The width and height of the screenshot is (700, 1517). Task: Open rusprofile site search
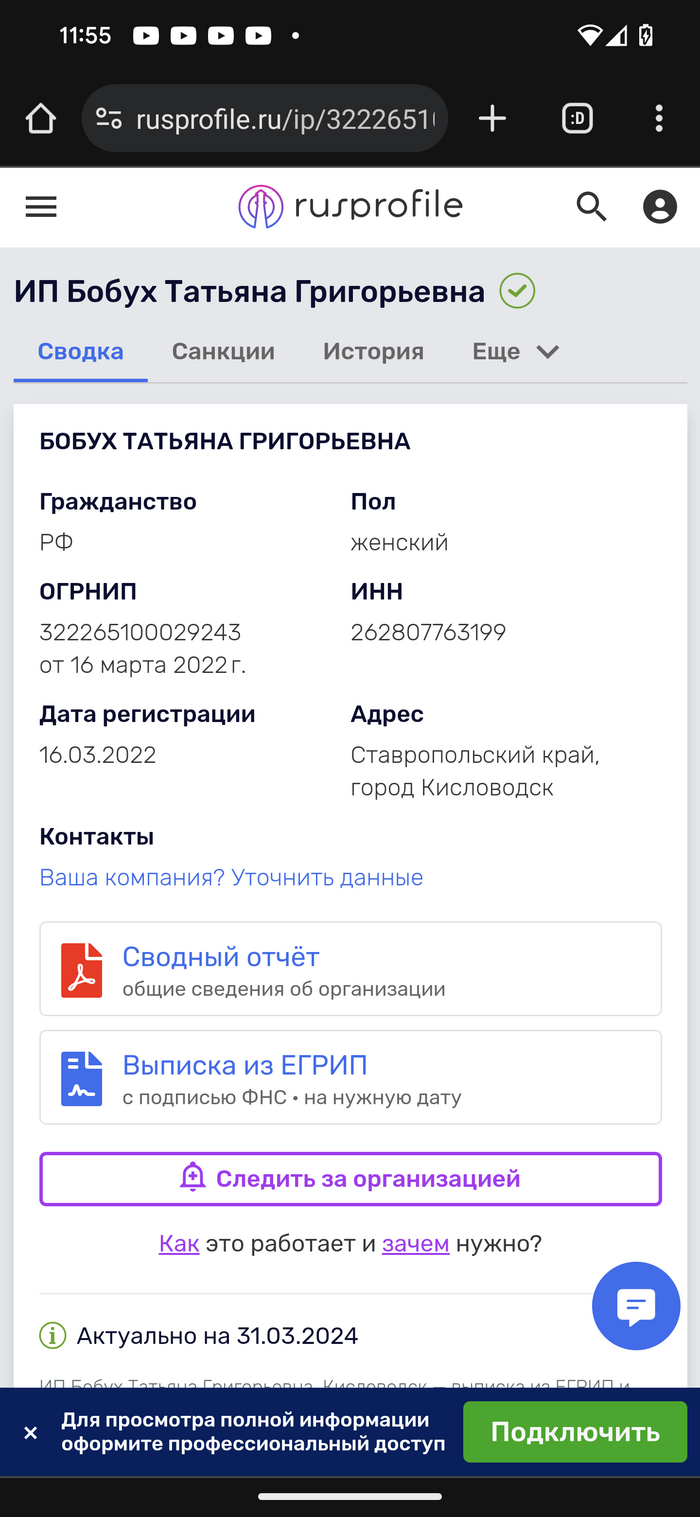click(x=591, y=207)
